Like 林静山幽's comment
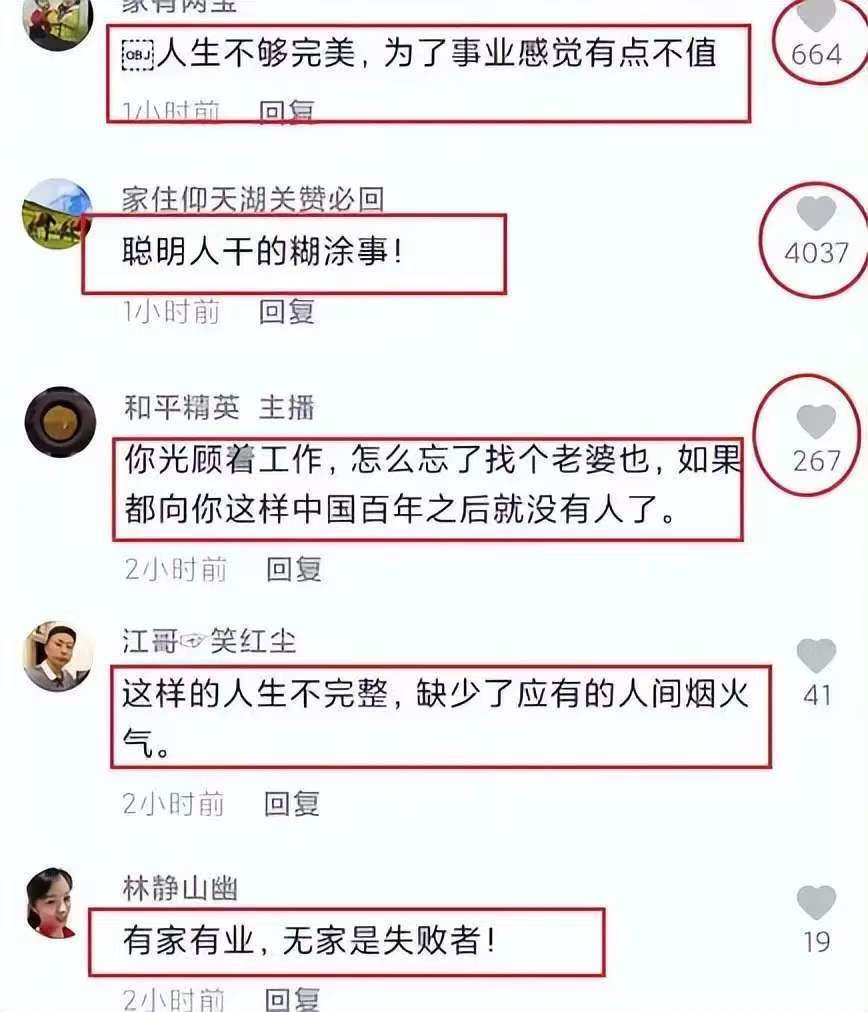The height and width of the screenshot is (1012, 868). (816, 902)
